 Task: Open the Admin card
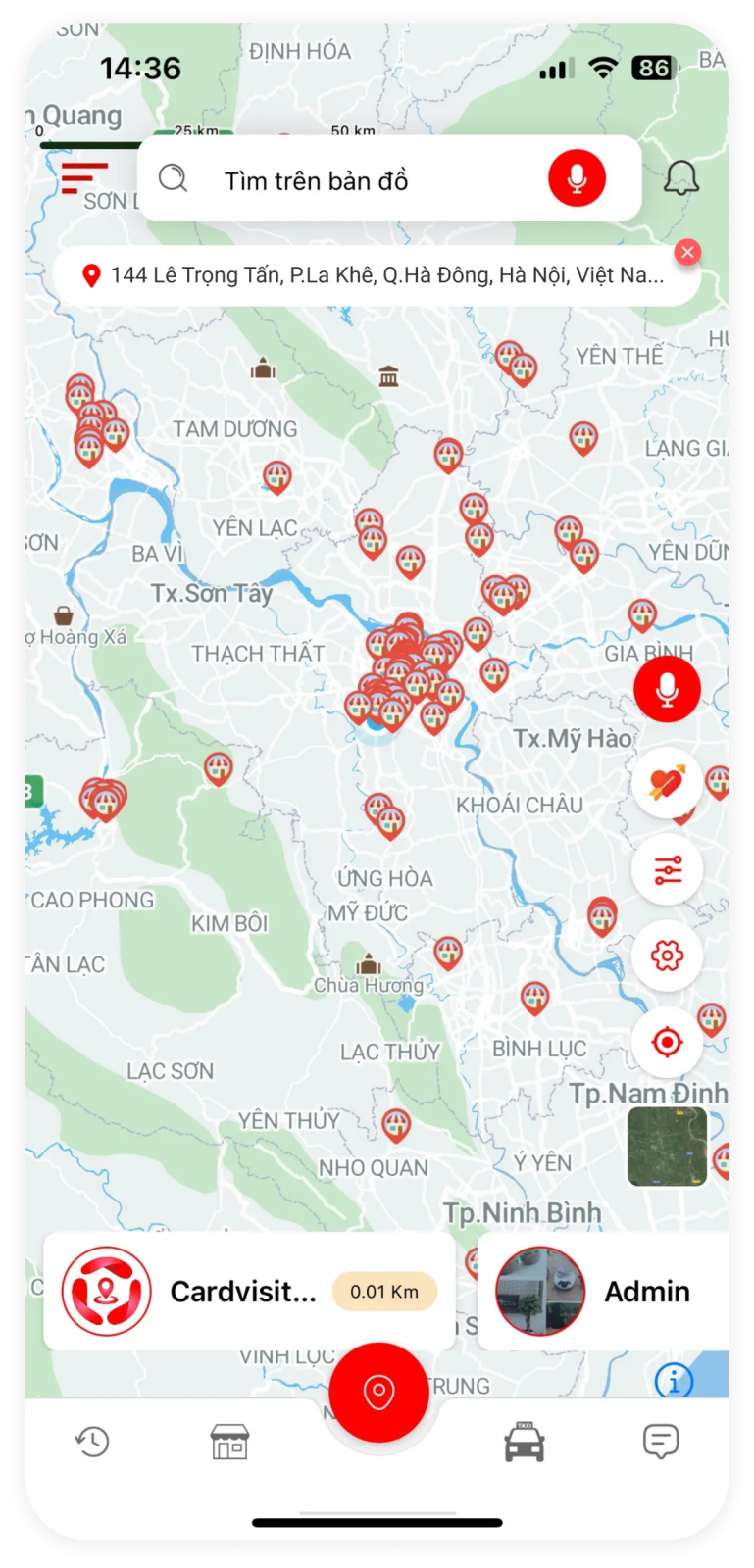(602, 1292)
